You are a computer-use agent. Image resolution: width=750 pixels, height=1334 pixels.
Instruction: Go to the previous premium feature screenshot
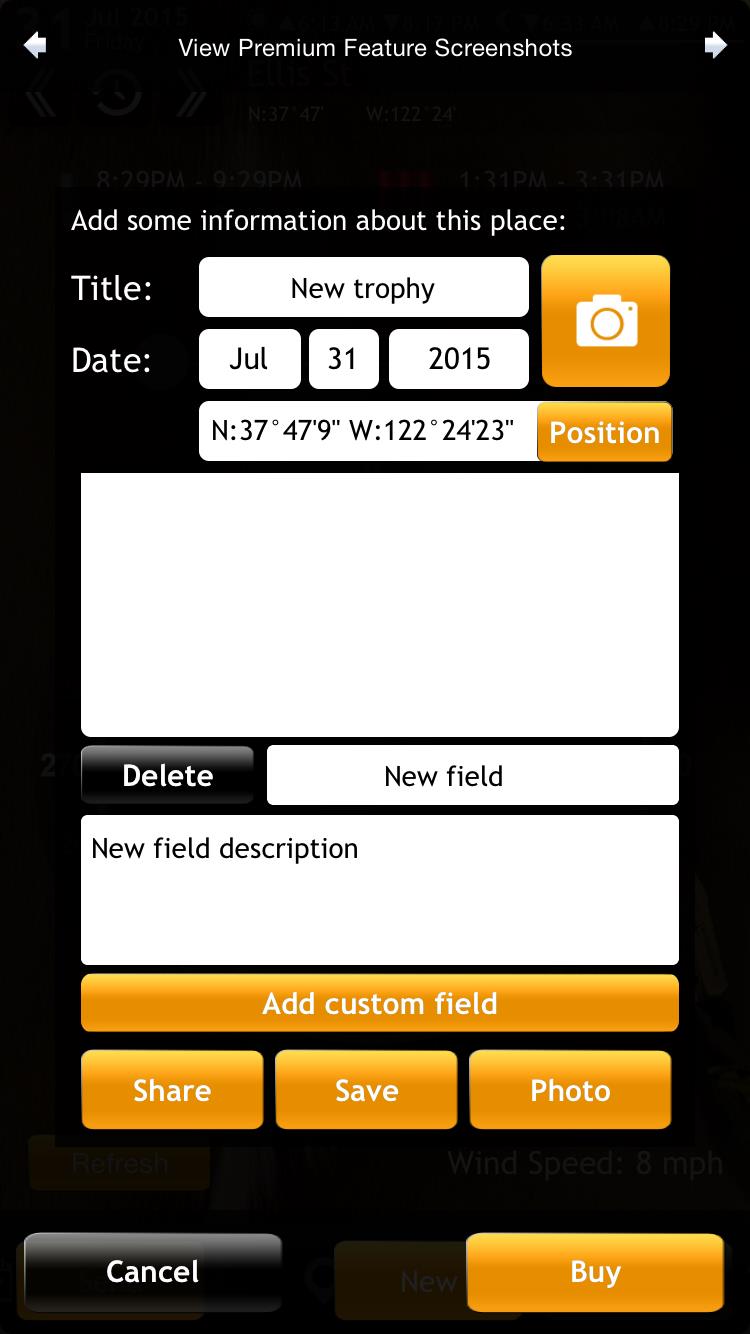[35, 46]
